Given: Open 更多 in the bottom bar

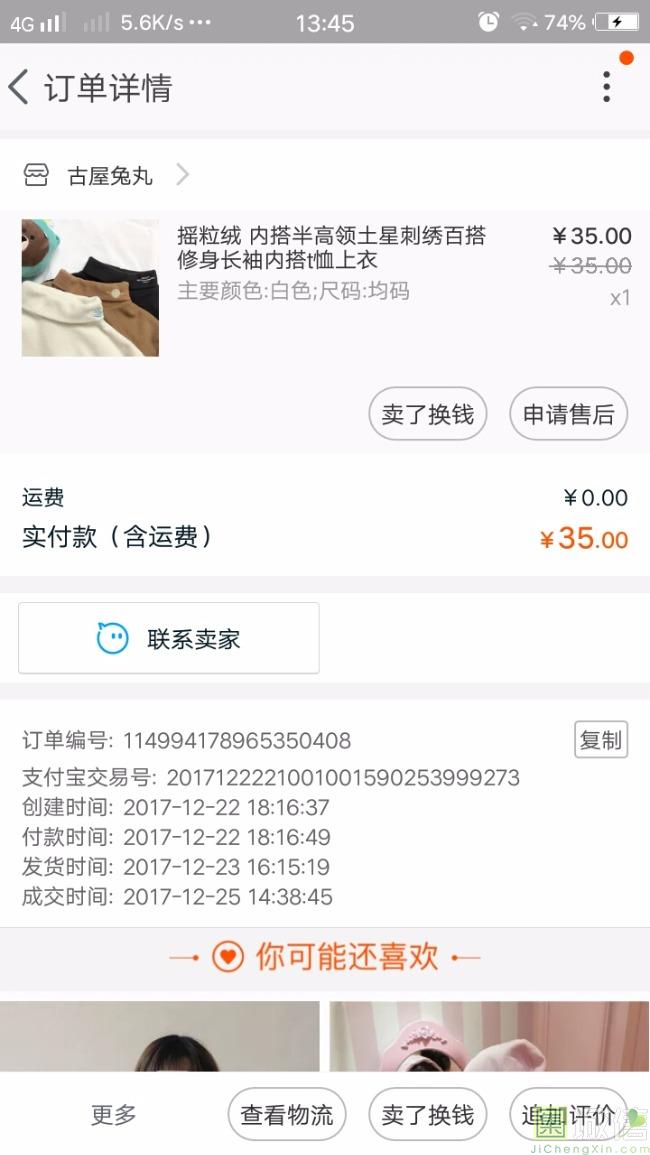Looking at the screenshot, I should click(x=113, y=1114).
